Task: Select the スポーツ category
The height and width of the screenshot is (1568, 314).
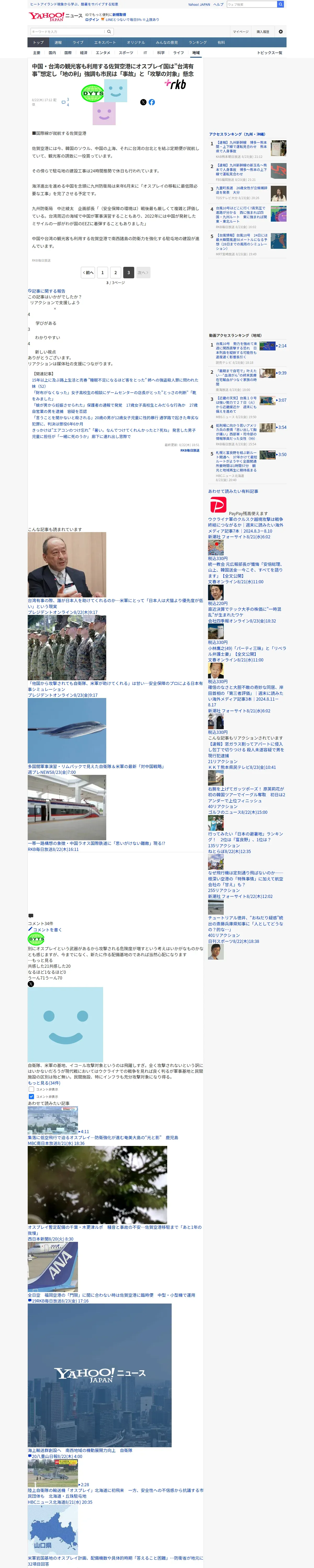Action: click(126, 53)
